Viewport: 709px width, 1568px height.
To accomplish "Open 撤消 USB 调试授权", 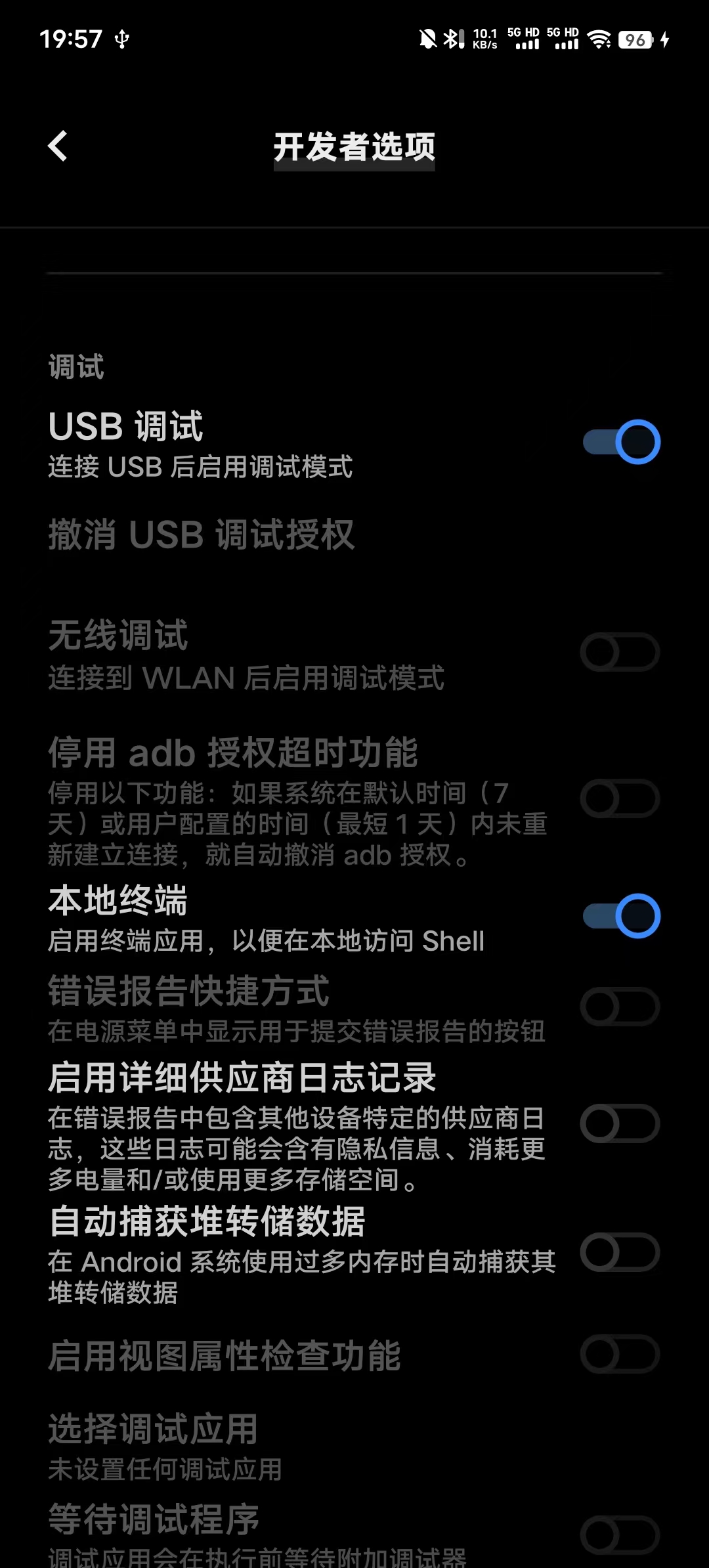I will coord(202,534).
